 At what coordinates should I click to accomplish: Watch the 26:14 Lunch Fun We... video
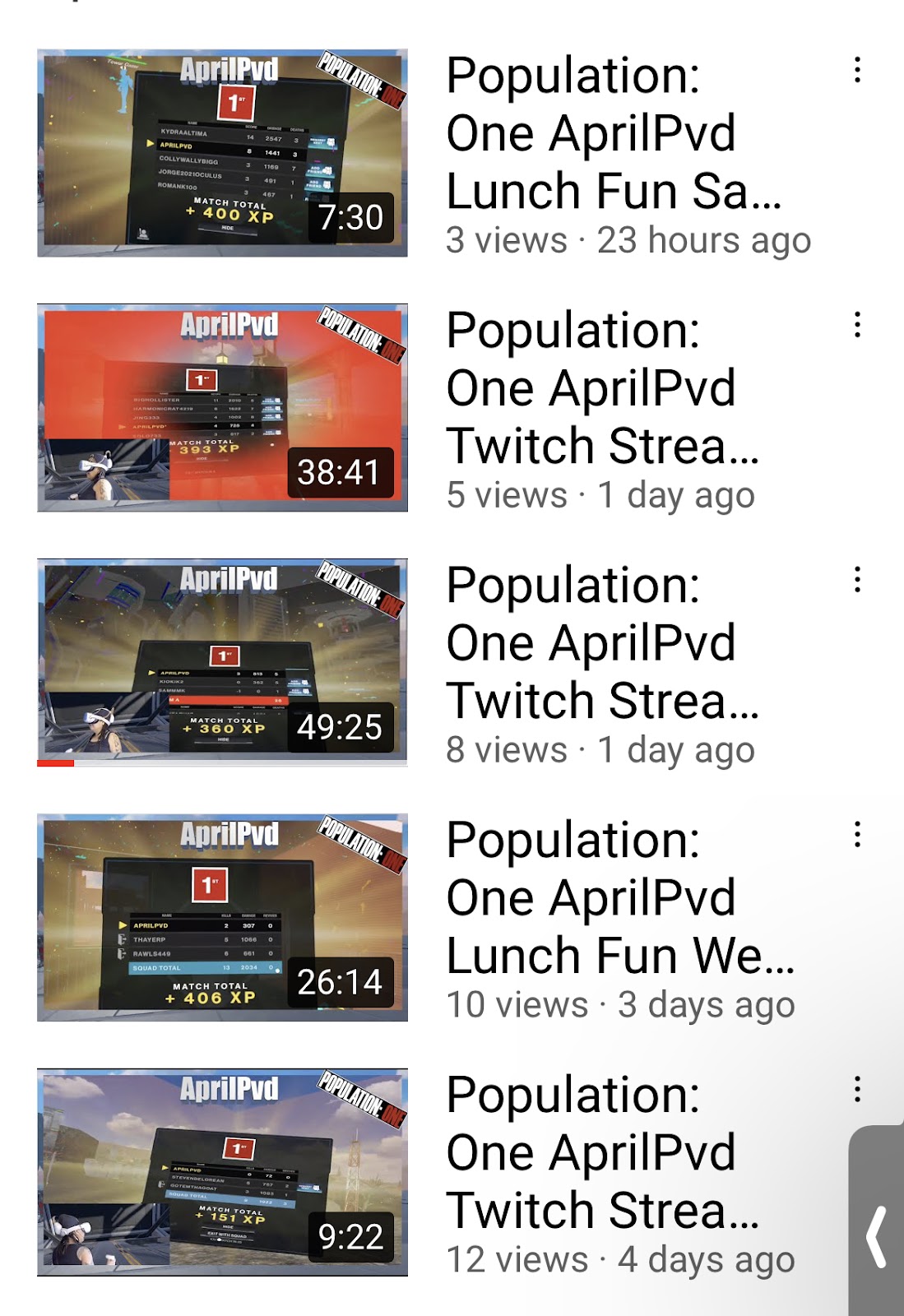(222, 918)
